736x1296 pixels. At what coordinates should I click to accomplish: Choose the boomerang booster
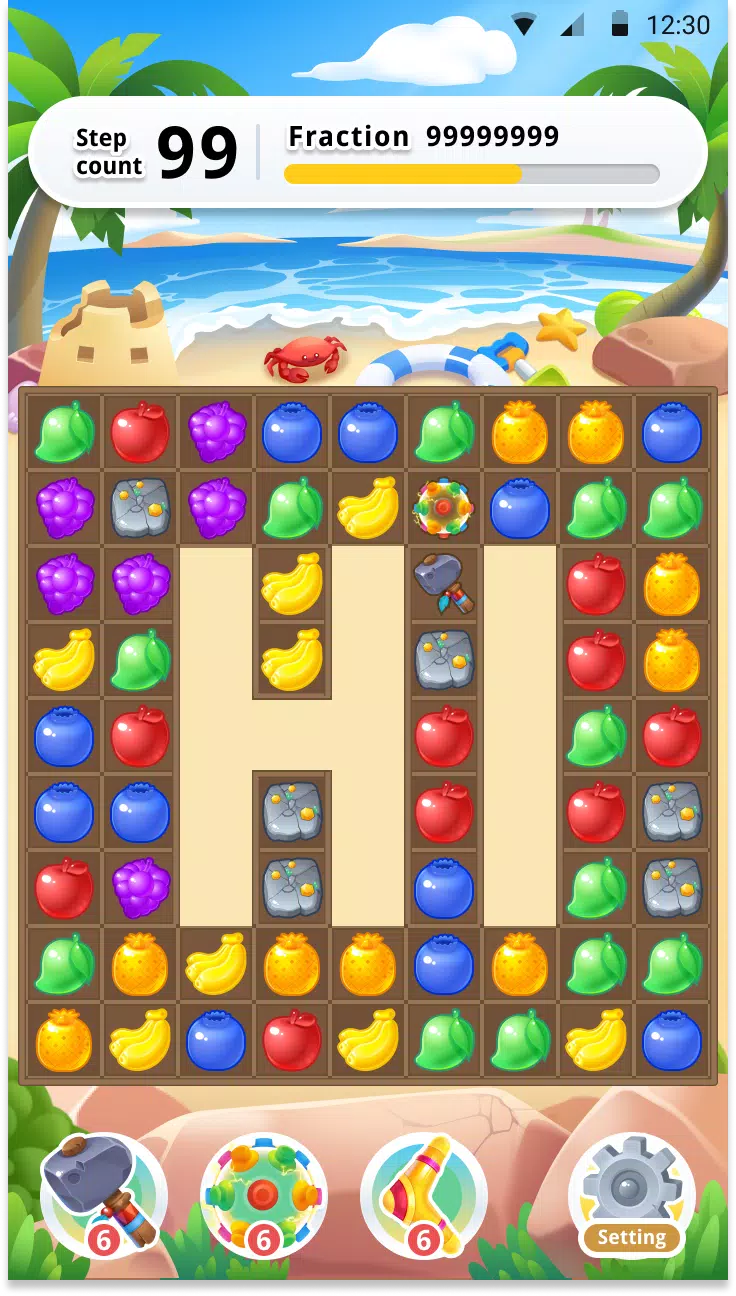point(423,1194)
